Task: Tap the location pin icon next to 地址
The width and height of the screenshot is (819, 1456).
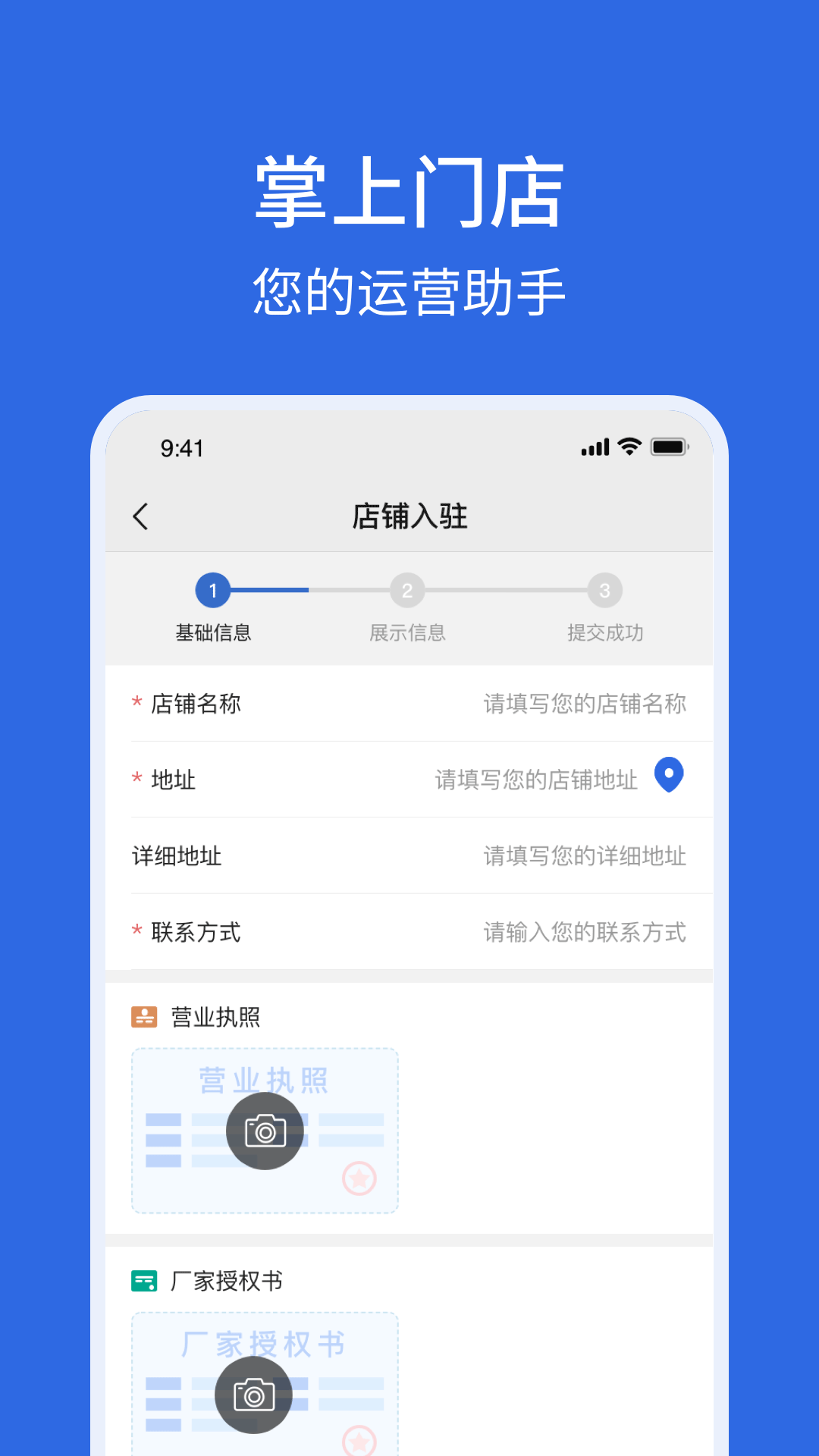Action: [668, 776]
